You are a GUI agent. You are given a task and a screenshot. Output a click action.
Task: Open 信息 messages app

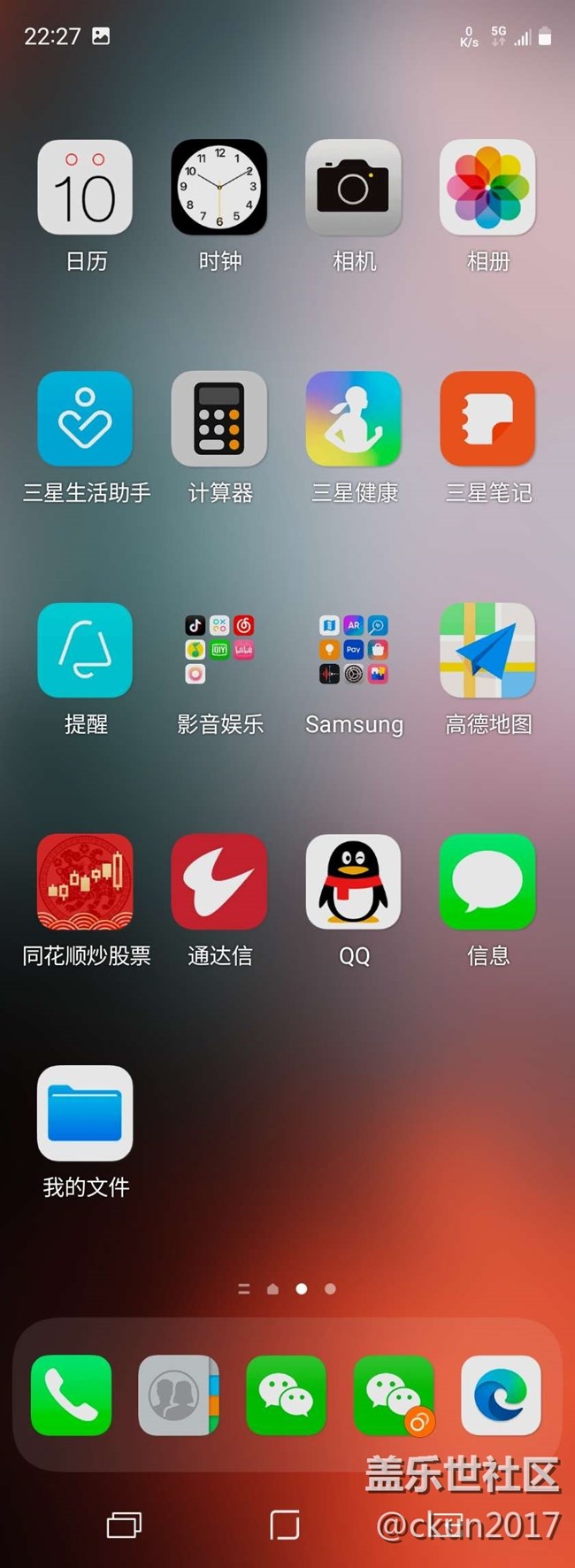[x=487, y=882]
